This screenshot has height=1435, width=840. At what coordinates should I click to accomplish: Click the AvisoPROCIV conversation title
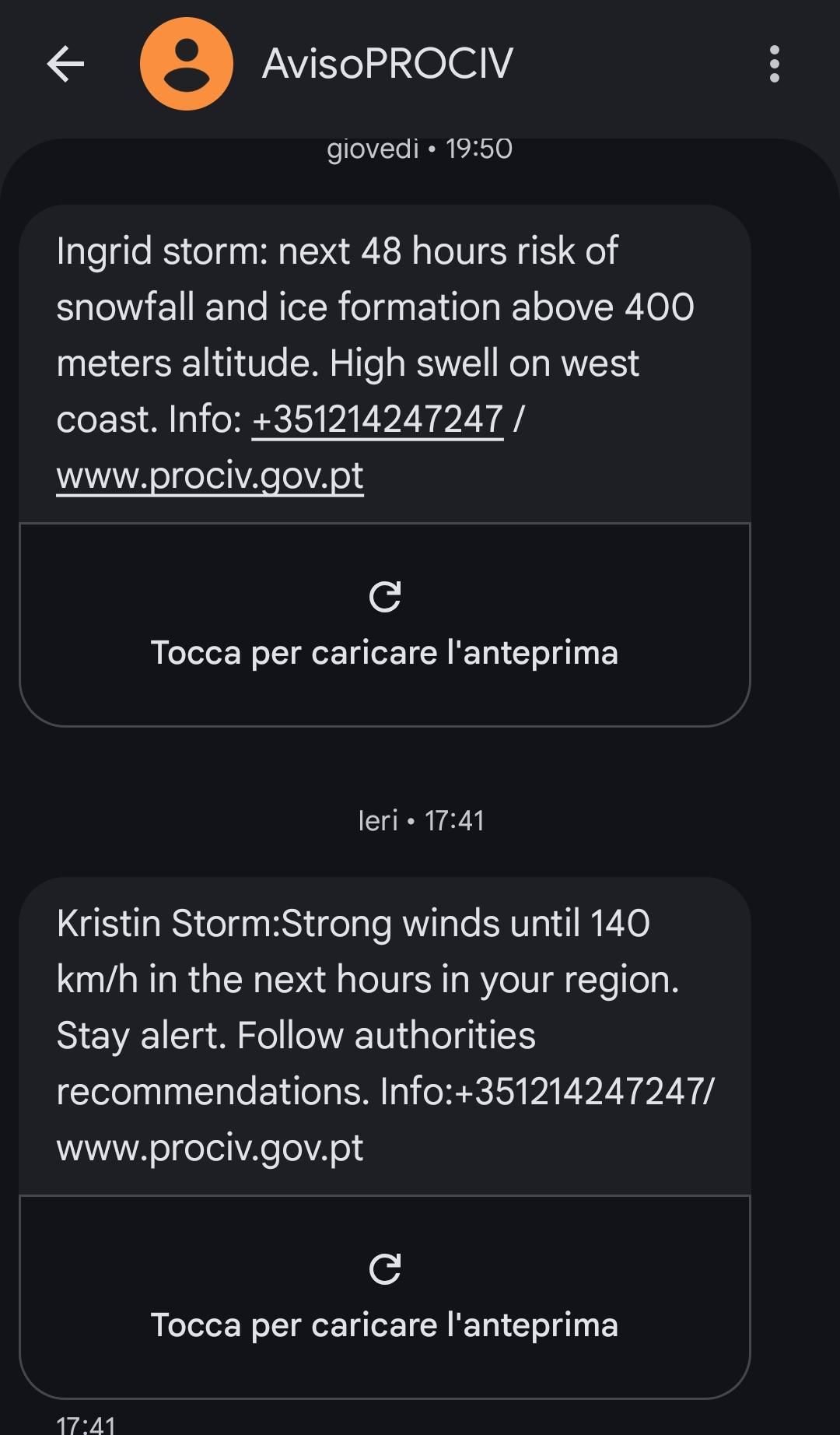tap(387, 64)
